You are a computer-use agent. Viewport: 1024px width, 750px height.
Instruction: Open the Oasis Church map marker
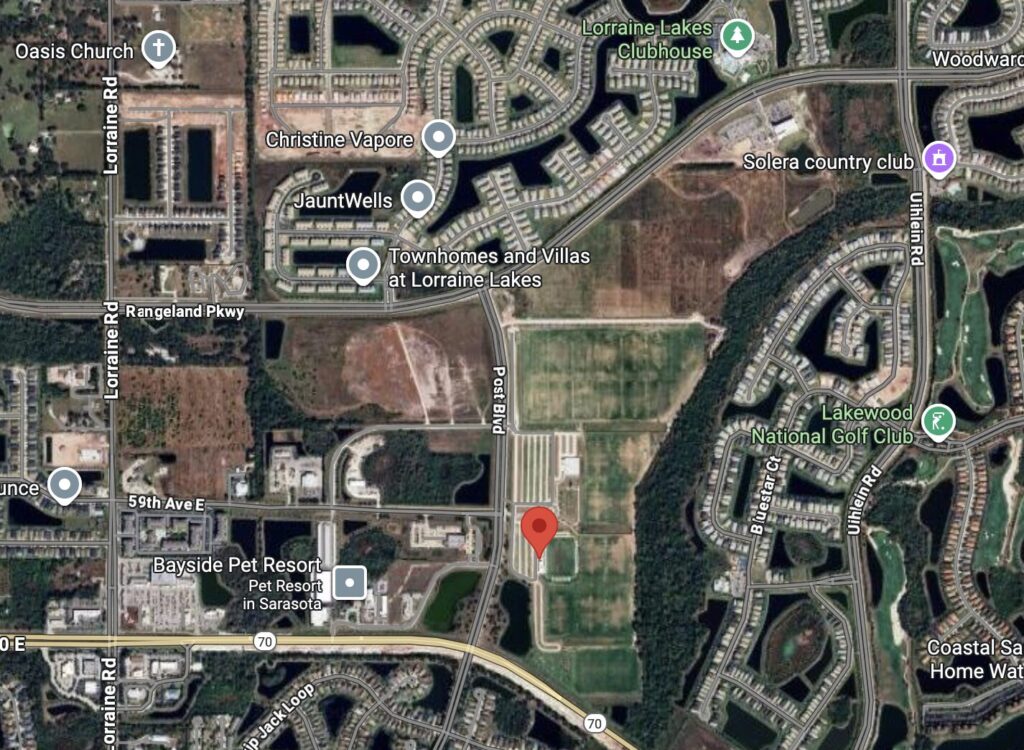(x=157, y=47)
